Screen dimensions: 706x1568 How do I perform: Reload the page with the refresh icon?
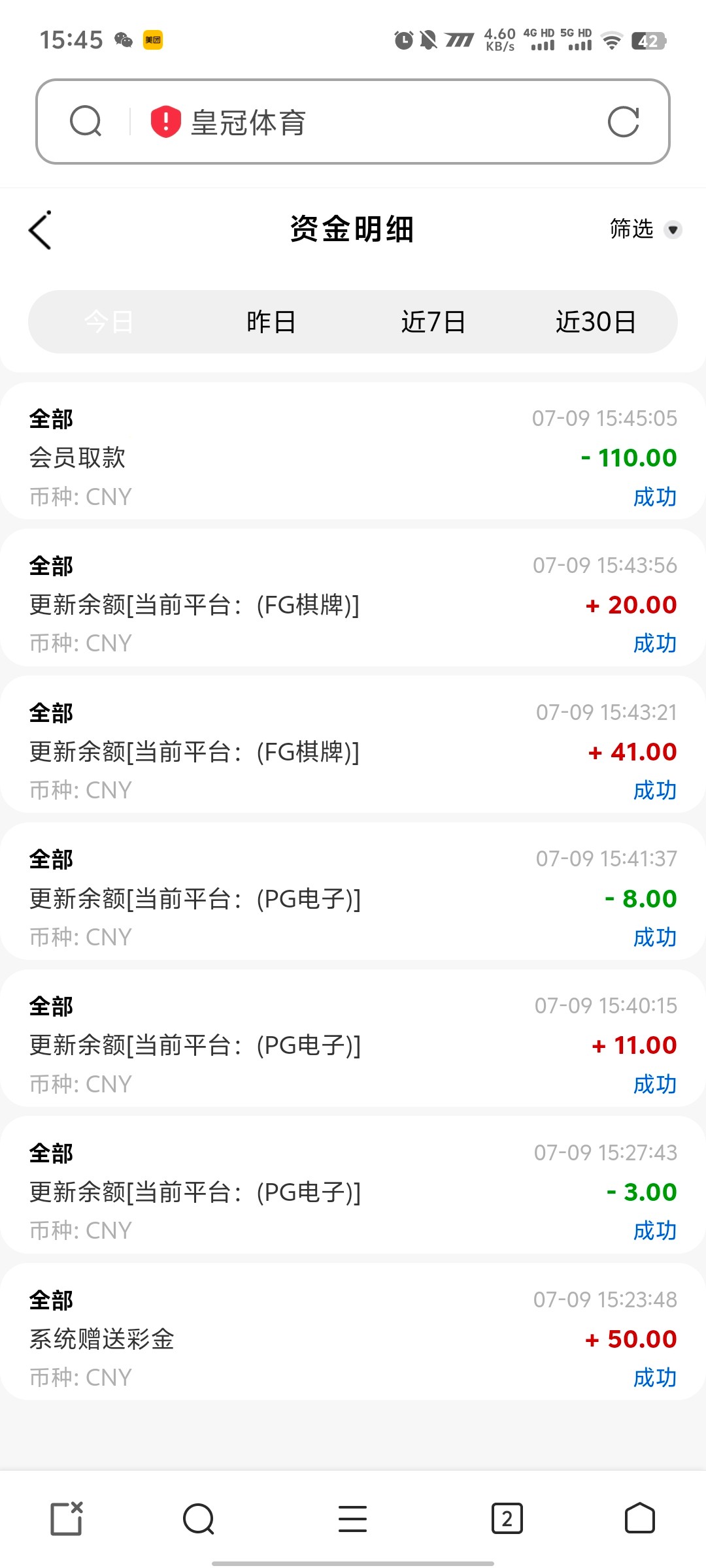623,122
